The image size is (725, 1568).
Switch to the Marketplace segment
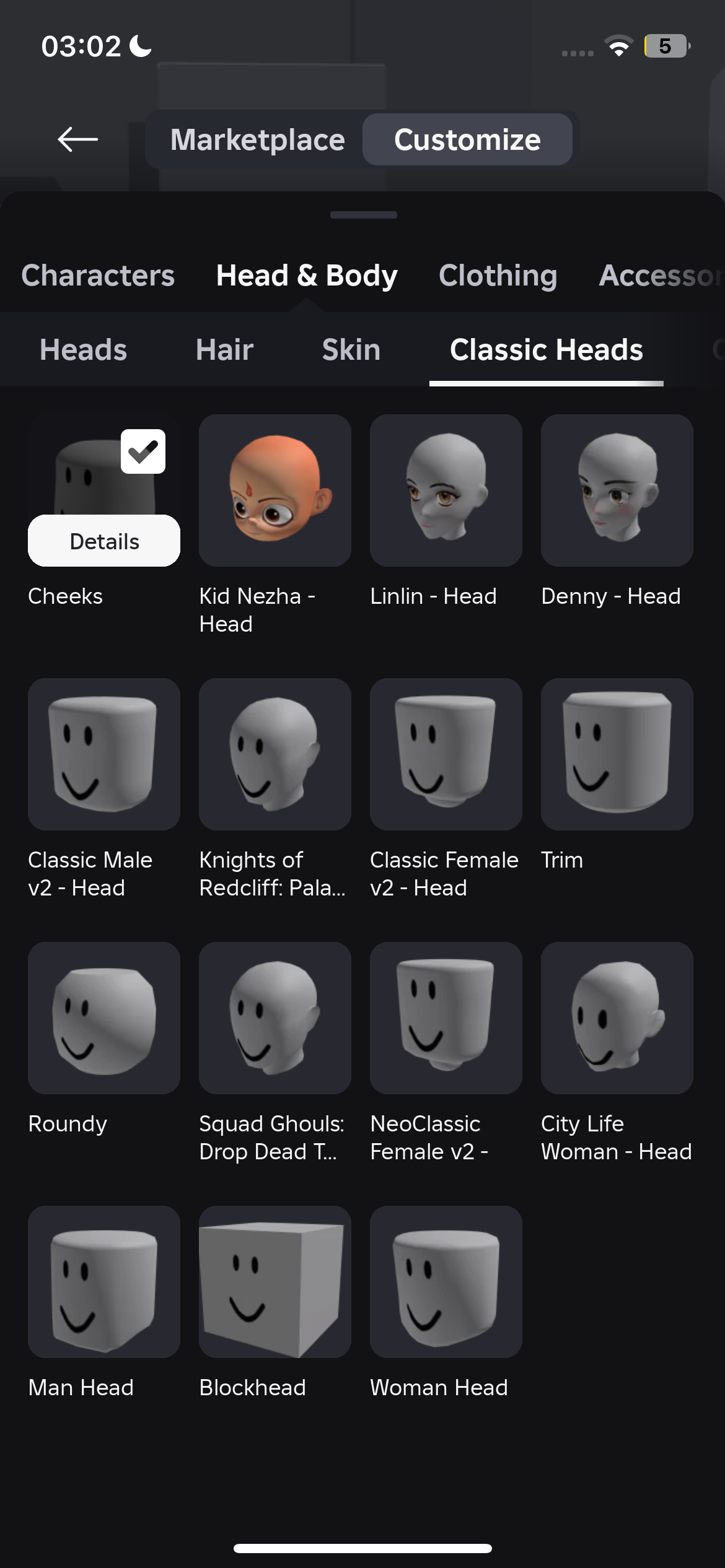tap(257, 139)
